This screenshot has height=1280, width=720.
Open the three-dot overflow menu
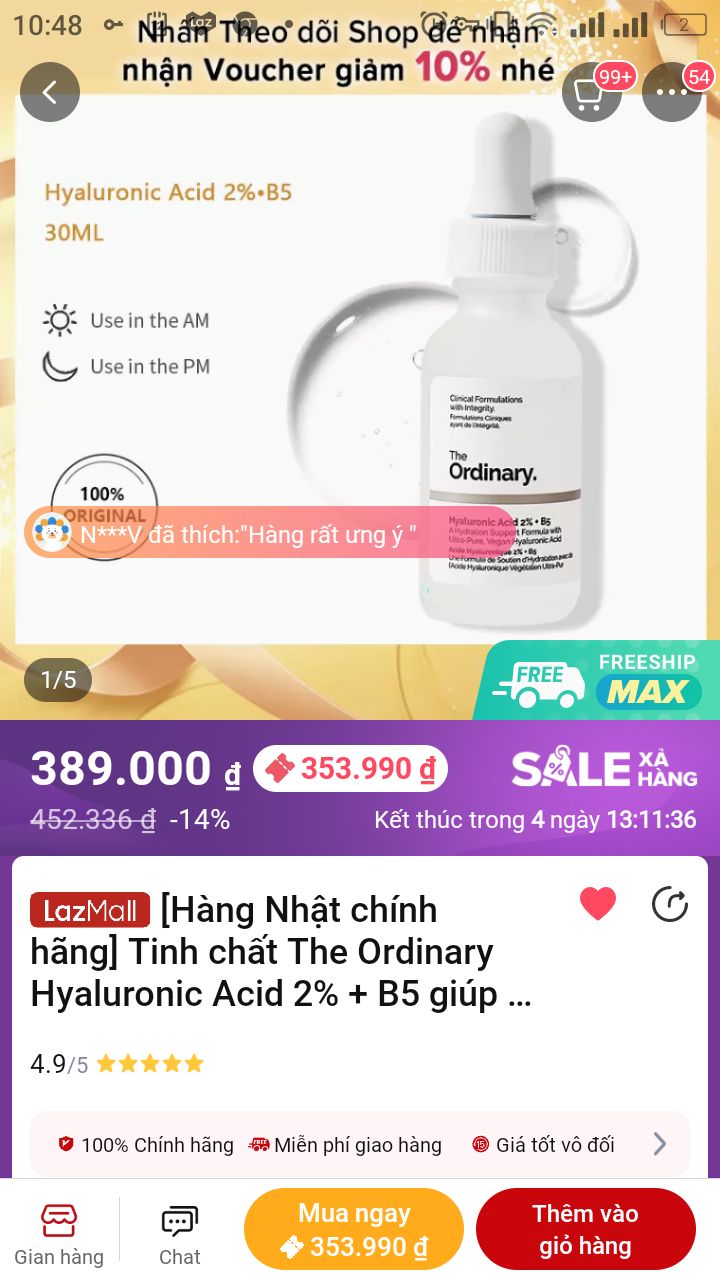coord(672,92)
